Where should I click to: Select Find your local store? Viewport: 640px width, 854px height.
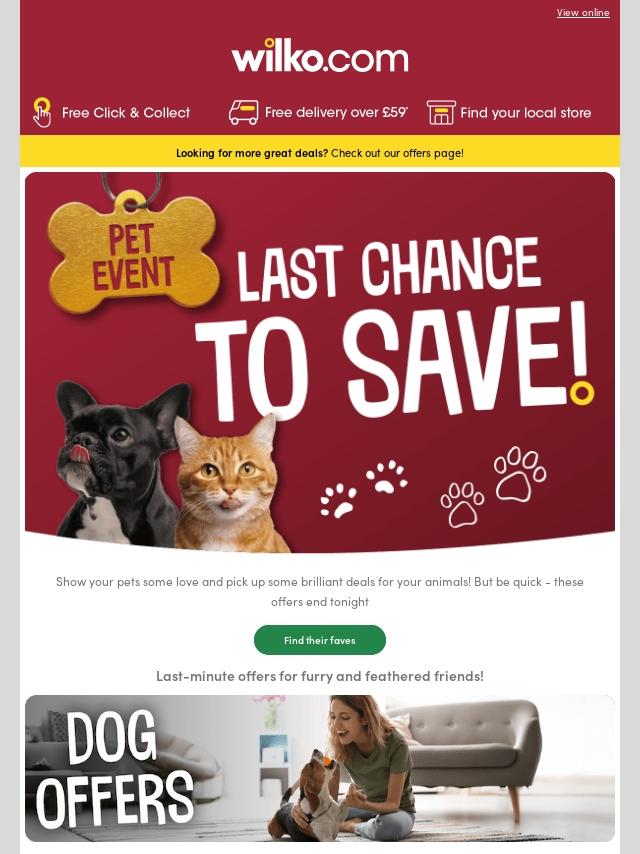point(510,112)
